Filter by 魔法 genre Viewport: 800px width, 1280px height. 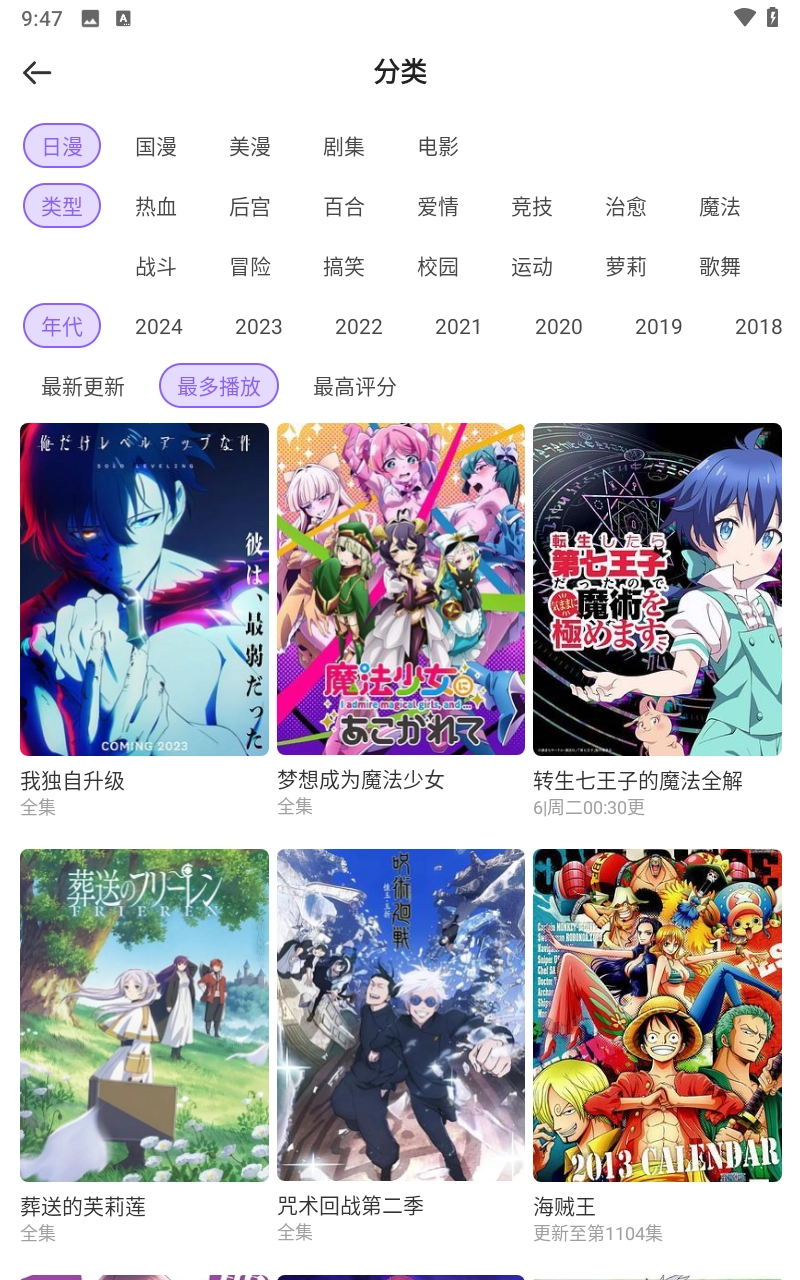[x=720, y=206]
